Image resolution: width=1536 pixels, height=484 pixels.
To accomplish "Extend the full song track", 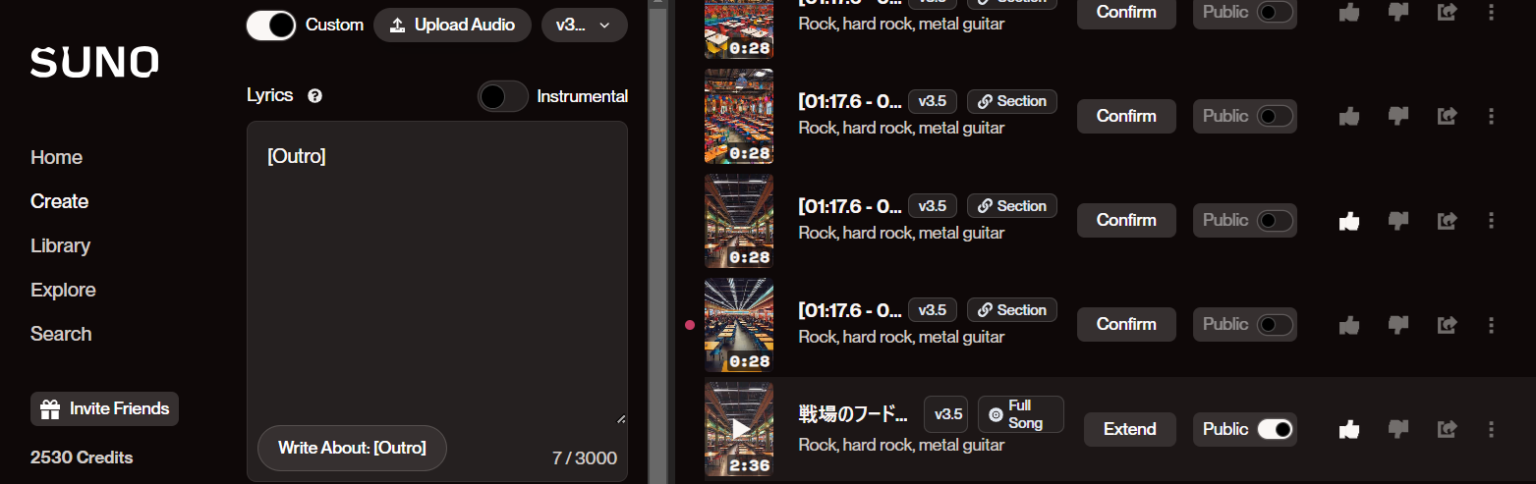I will 1130,429.
